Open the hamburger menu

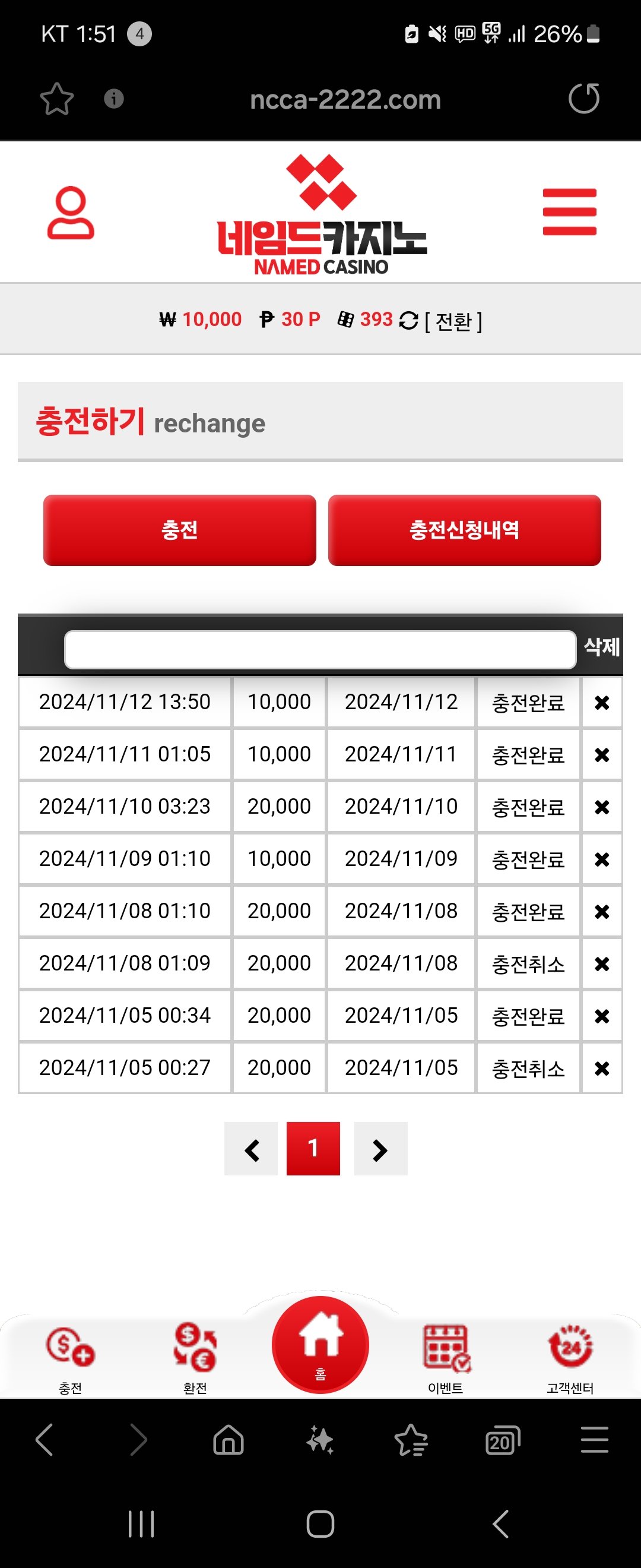[569, 212]
